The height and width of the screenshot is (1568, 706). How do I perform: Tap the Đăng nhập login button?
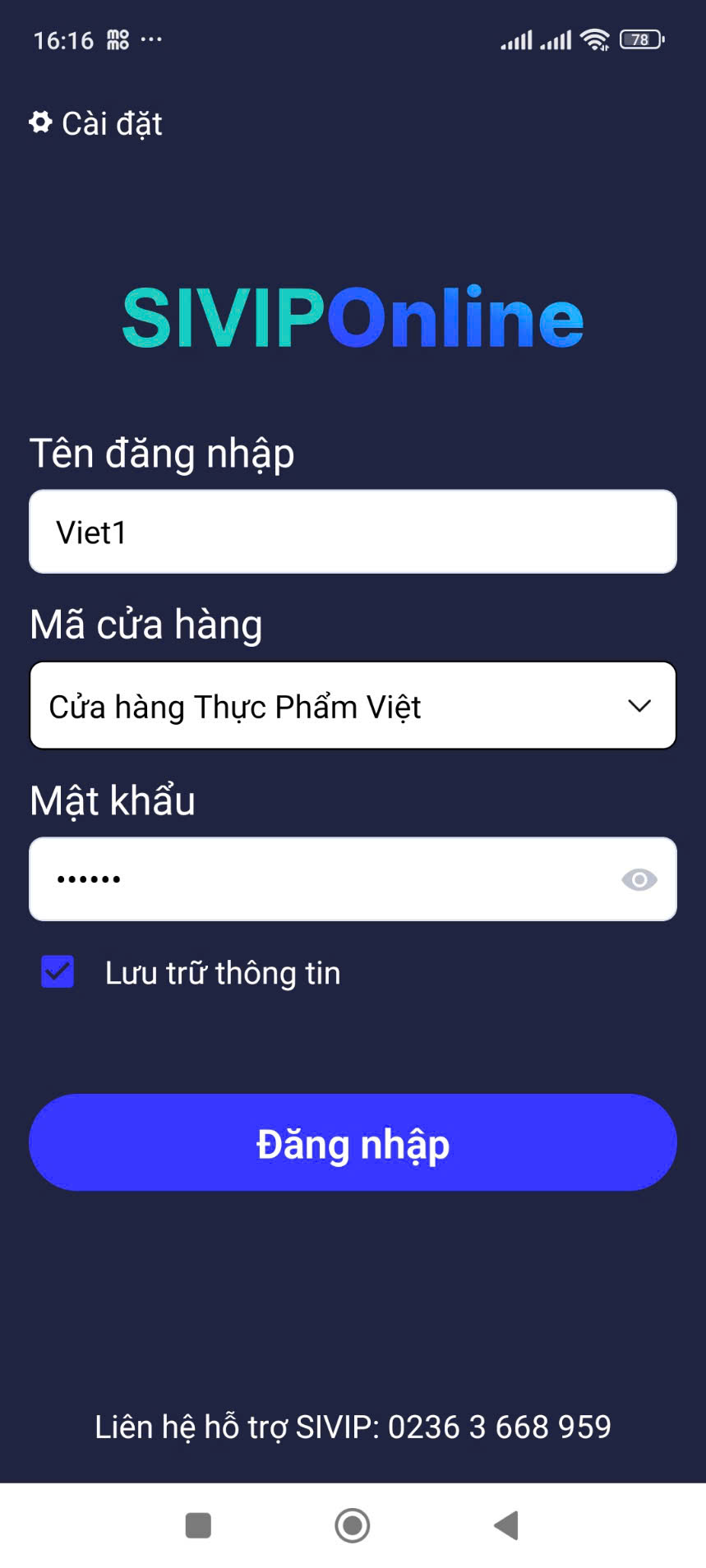coord(353,1142)
